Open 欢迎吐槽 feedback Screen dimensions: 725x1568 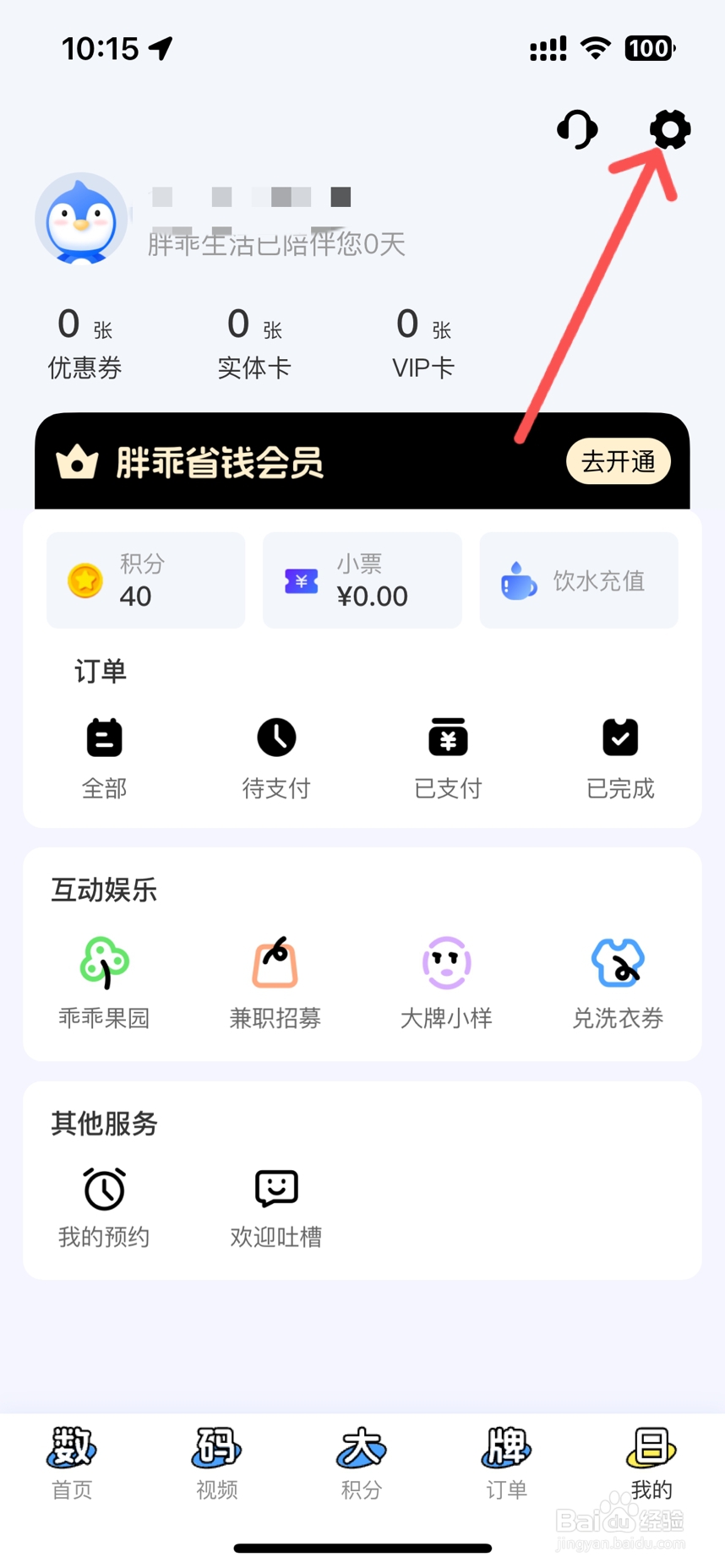click(276, 1208)
